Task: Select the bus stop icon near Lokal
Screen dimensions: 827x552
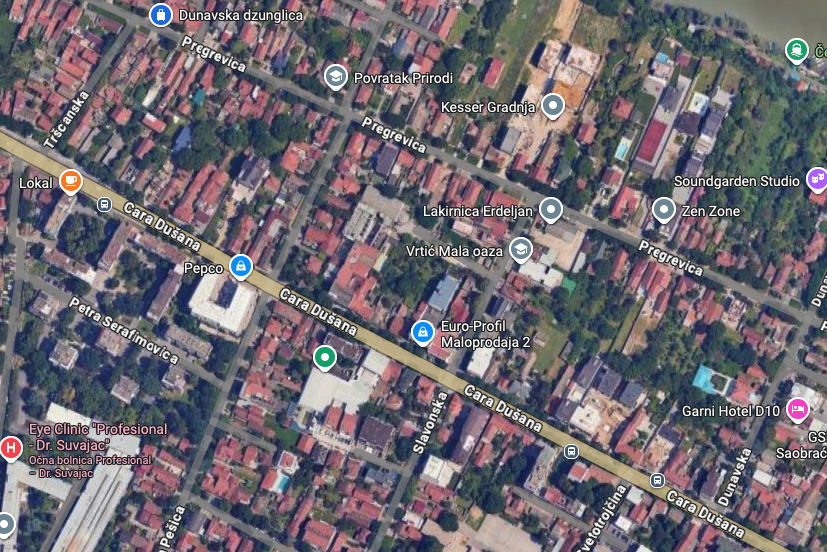Action: (104, 205)
